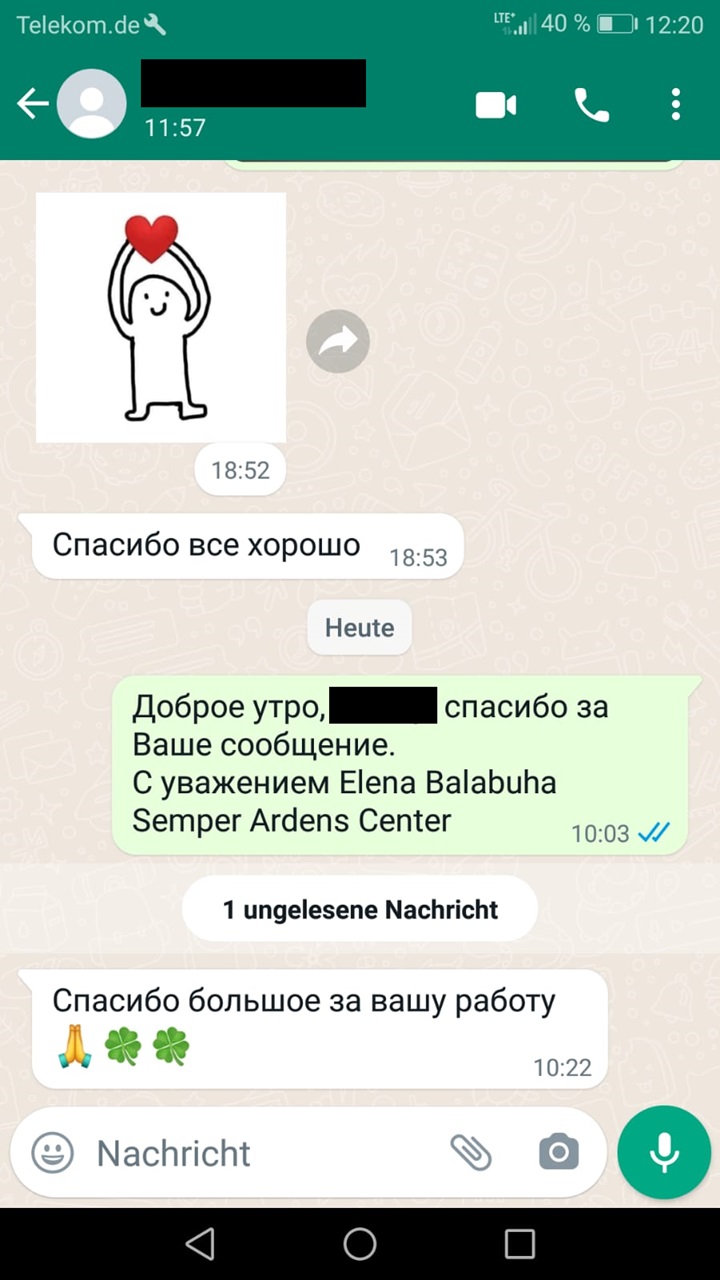Open the camera in the message bar

(x=558, y=1153)
